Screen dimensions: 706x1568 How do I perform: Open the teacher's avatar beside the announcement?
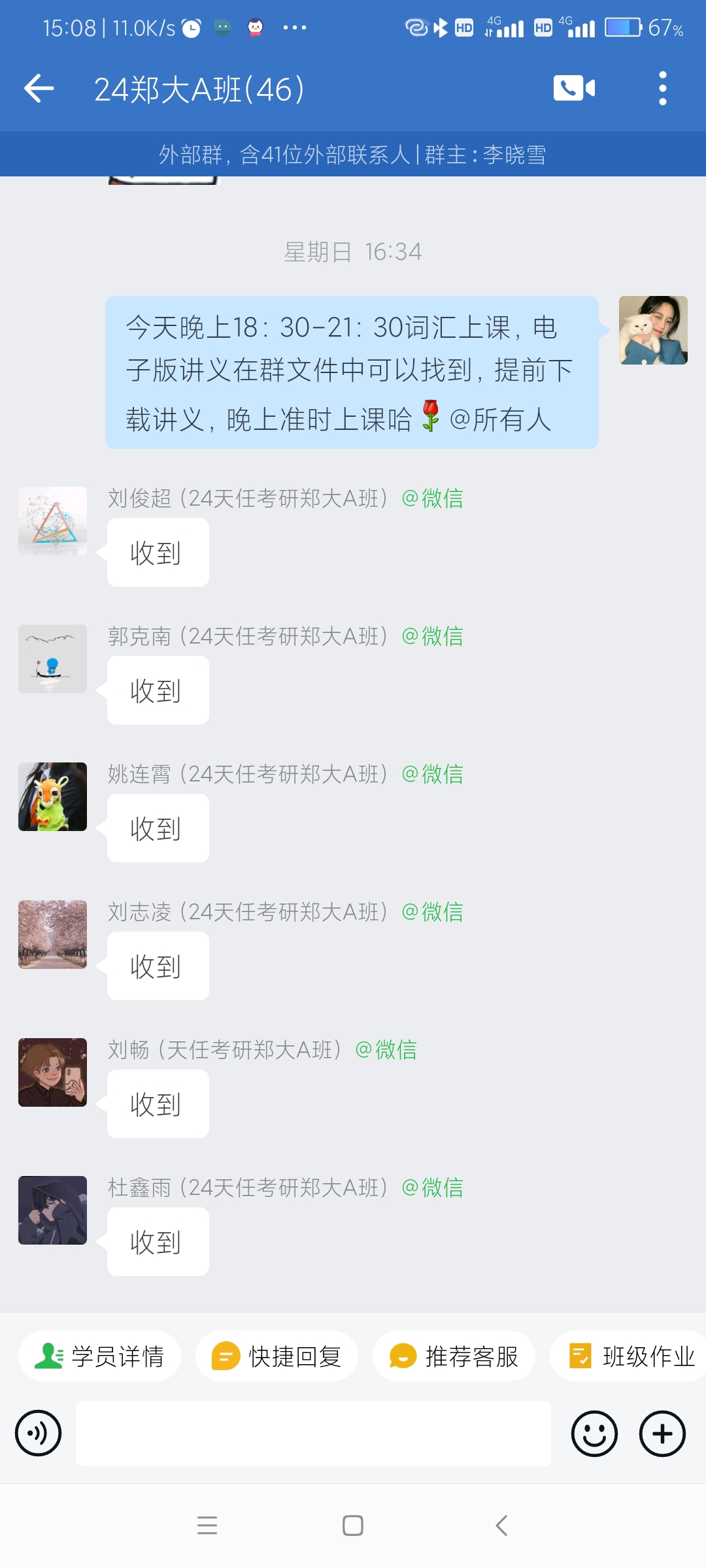pyautogui.click(x=653, y=330)
